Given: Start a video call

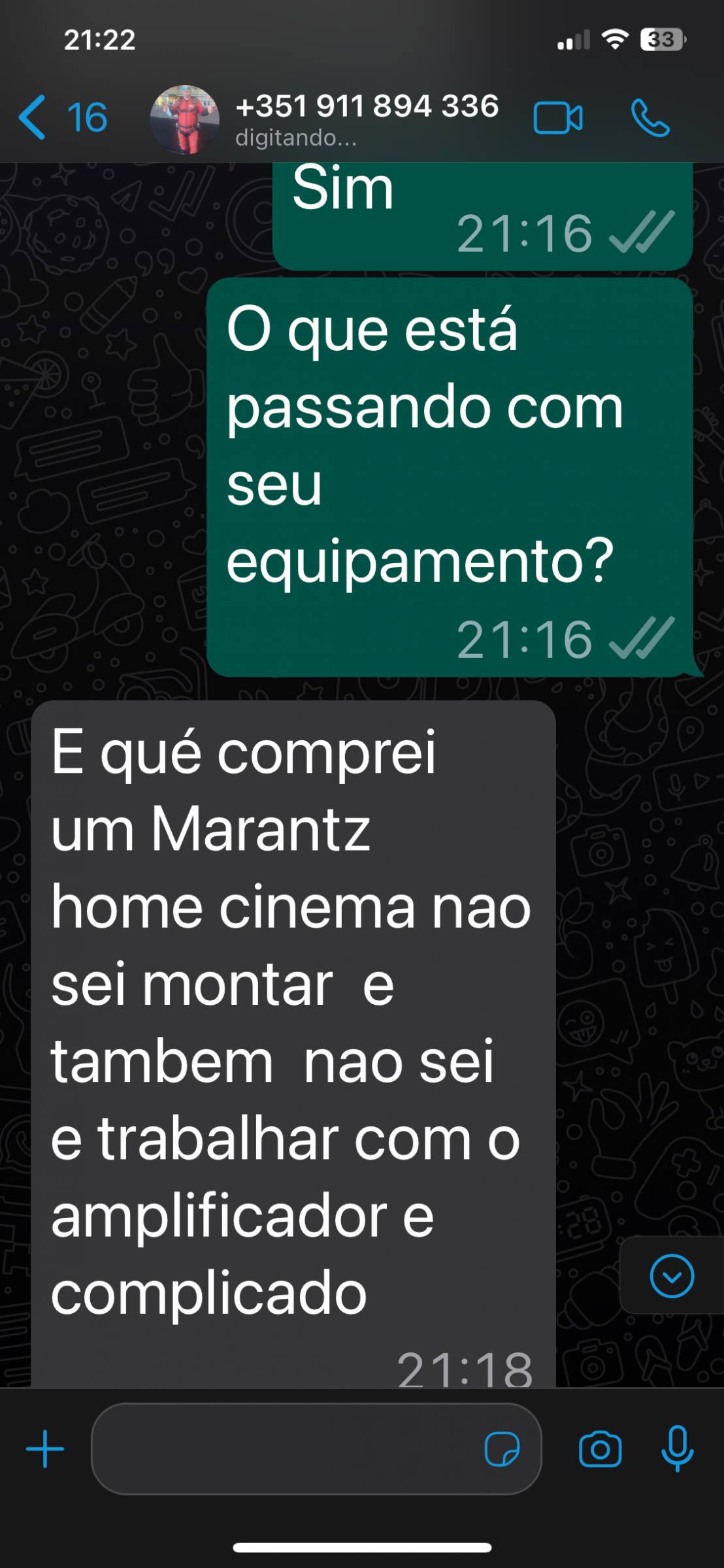Looking at the screenshot, I should pyautogui.click(x=558, y=118).
